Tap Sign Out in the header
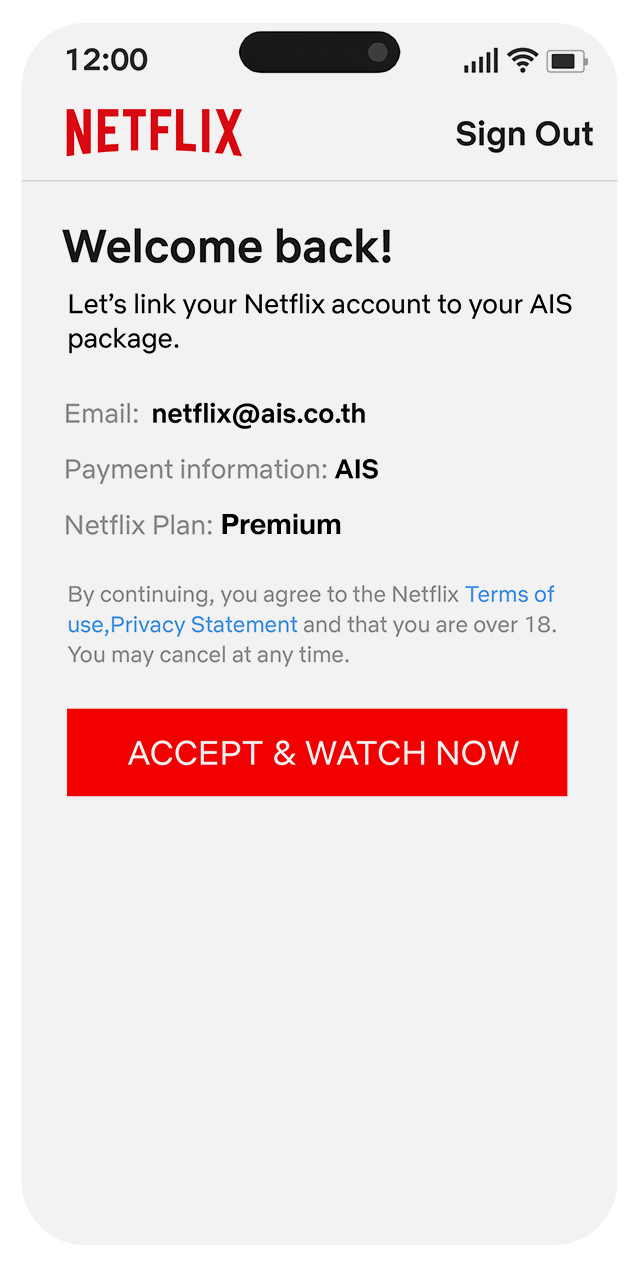The image size is (640, 1268). (524, 134)
